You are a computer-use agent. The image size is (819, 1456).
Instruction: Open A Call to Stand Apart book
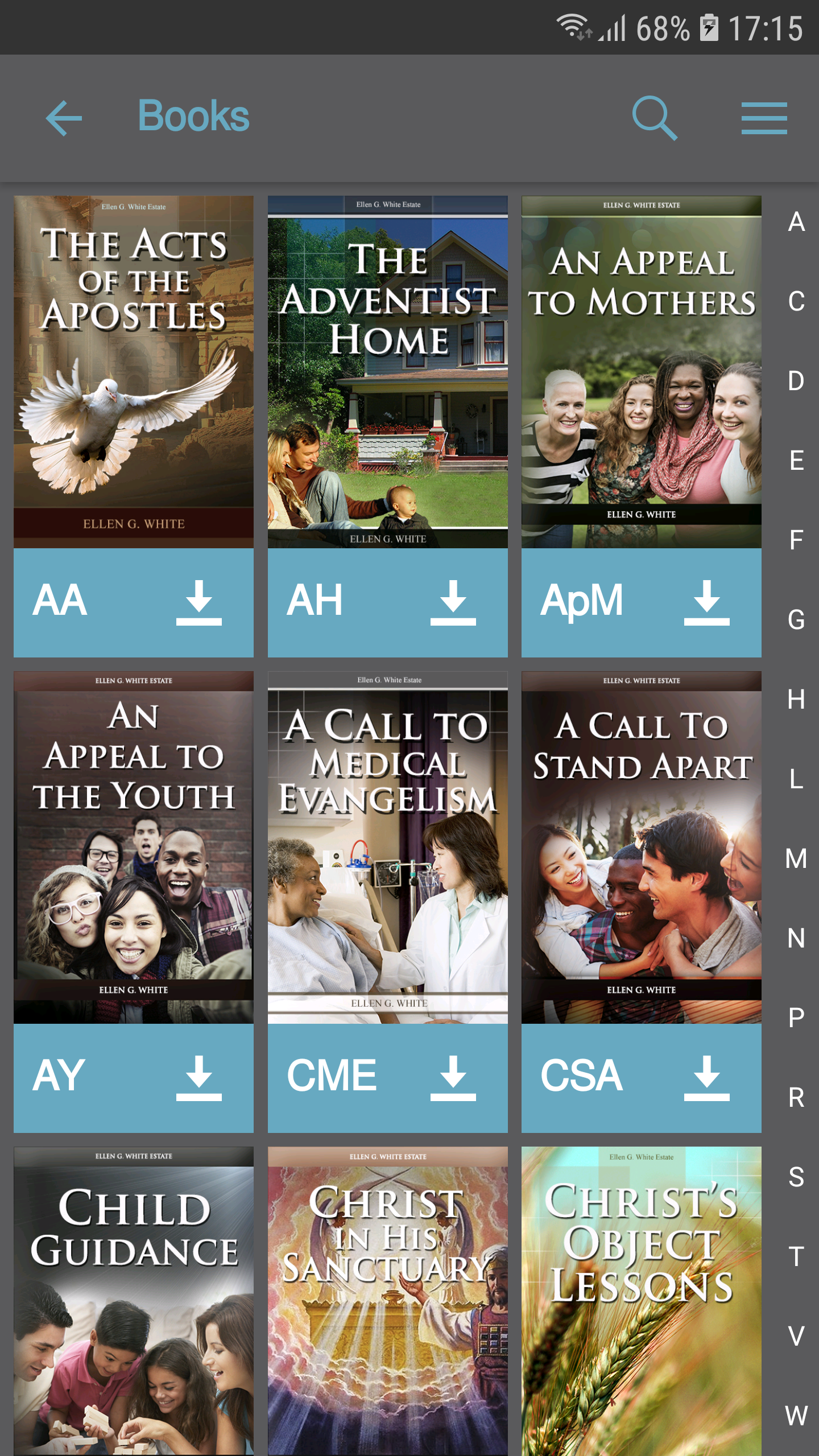coord(641,847)
